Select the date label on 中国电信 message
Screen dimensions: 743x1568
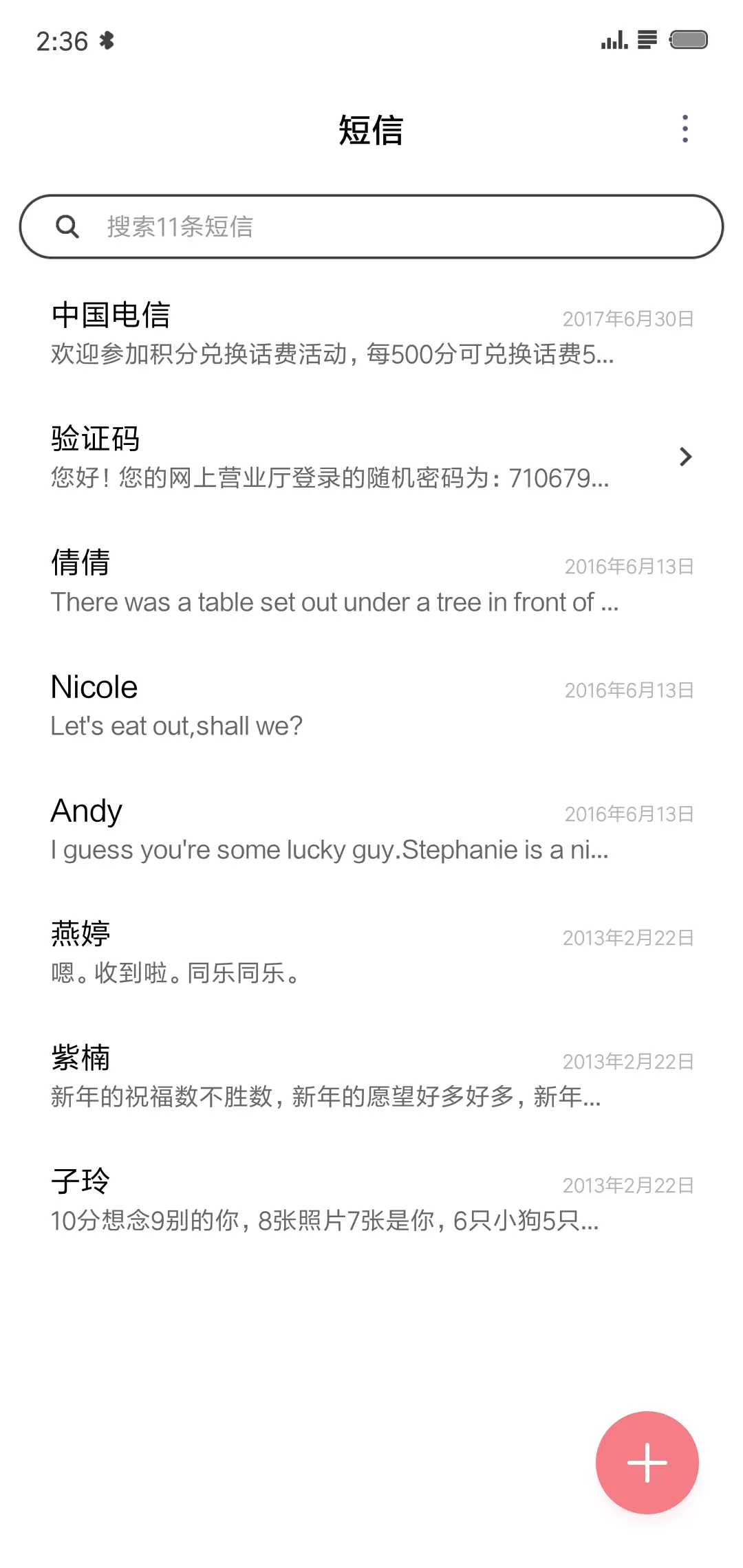tap(627, 318)
